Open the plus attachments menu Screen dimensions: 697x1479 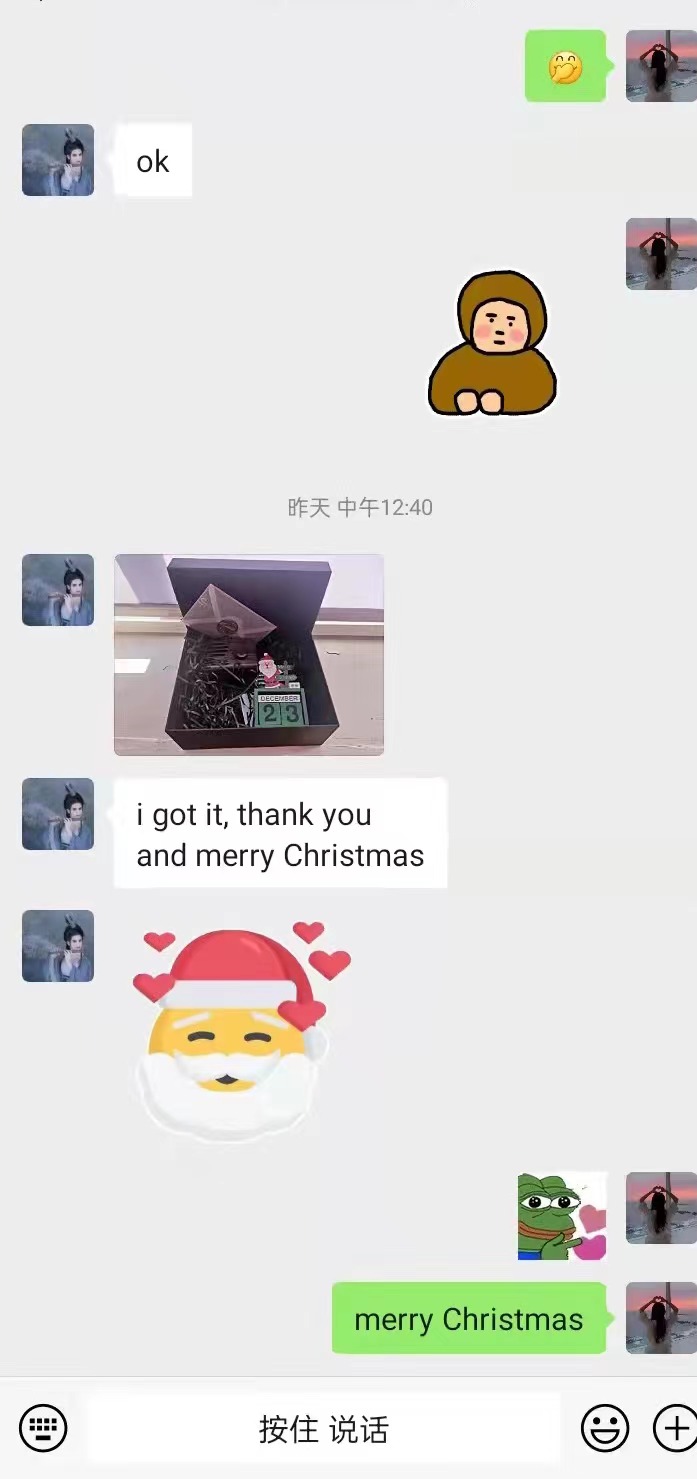(x=675, y=1428)
